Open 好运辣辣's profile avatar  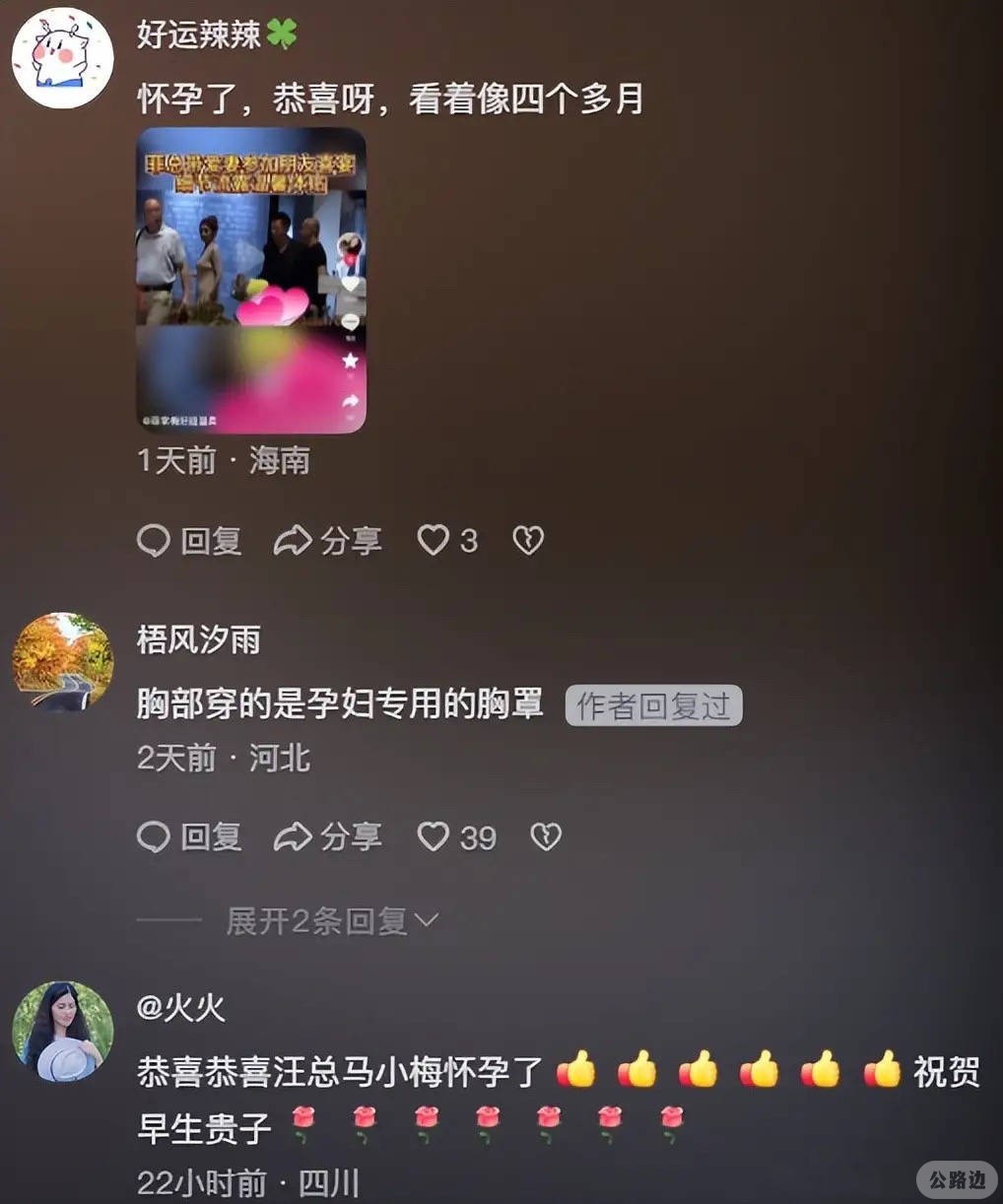61,57
